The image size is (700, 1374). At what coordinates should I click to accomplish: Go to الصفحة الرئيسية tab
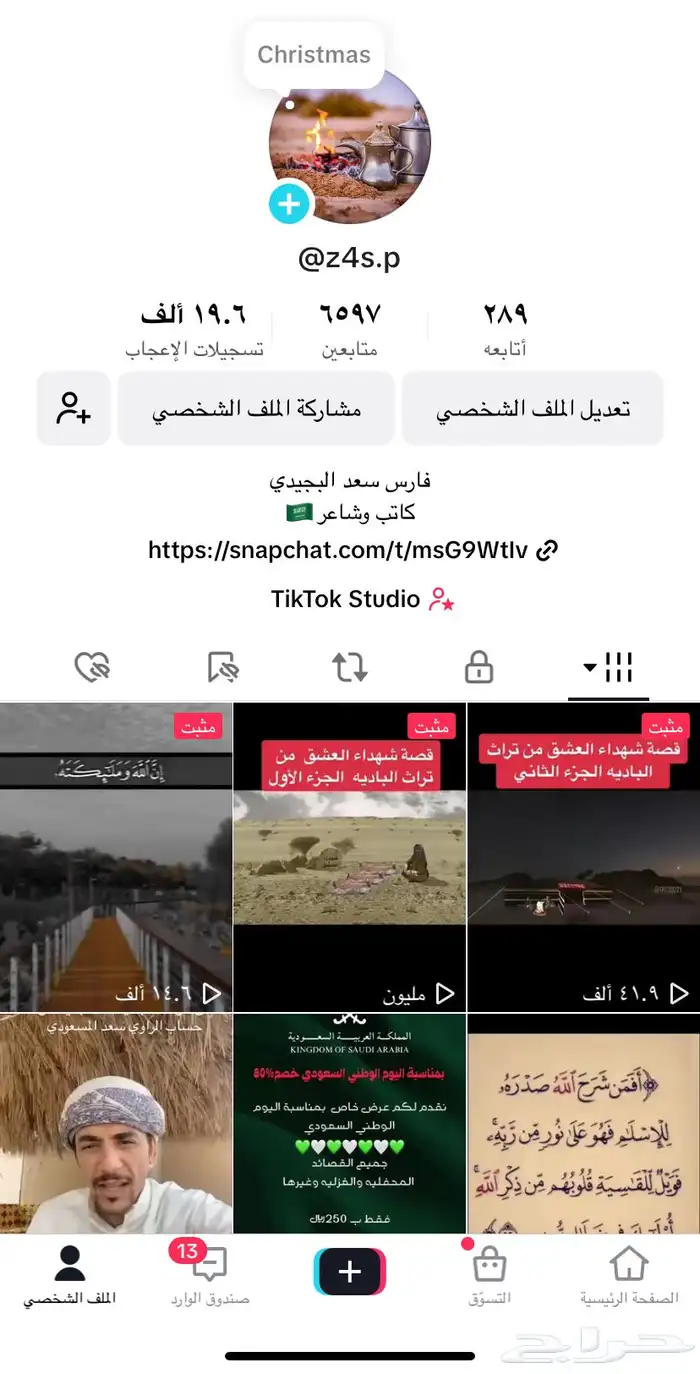click(629, 1276)
